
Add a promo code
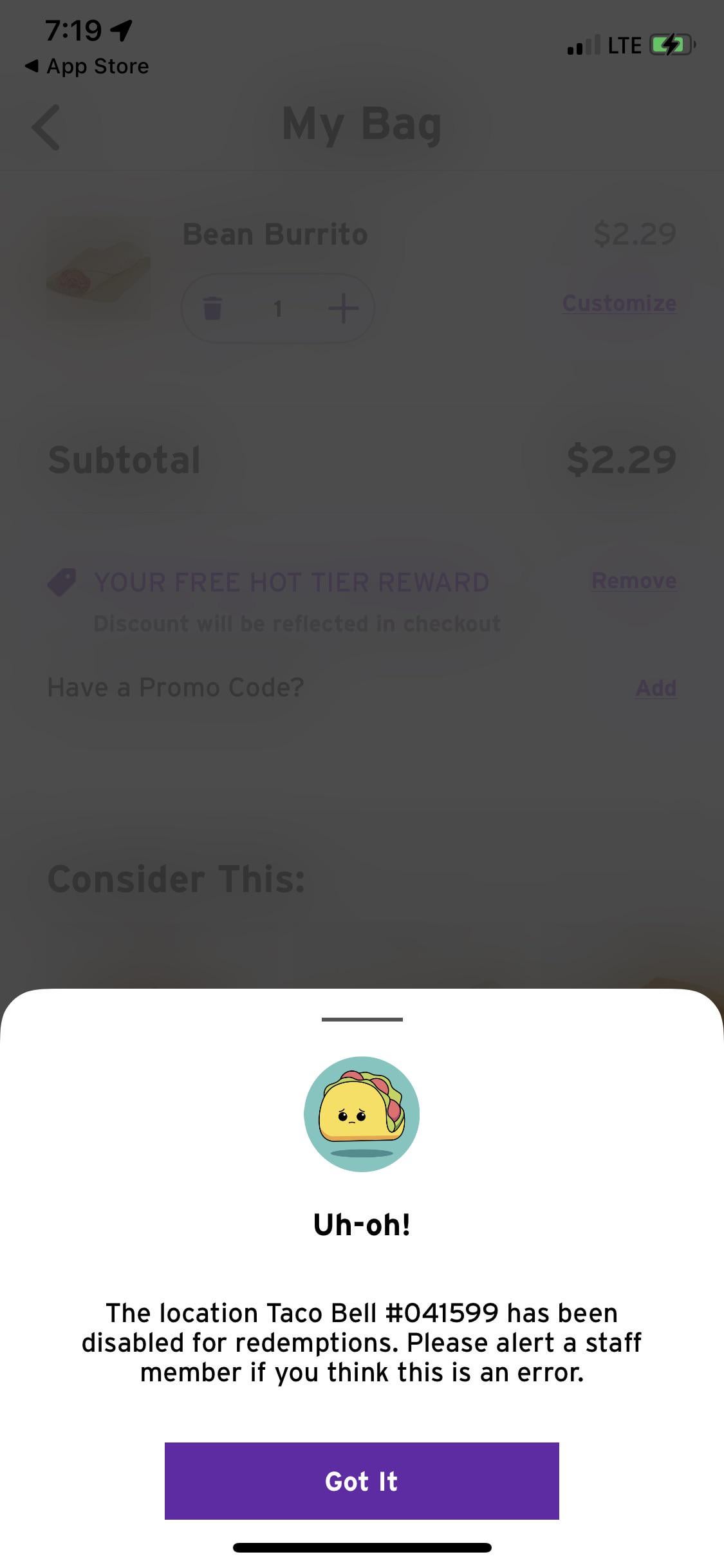(655, 688)
